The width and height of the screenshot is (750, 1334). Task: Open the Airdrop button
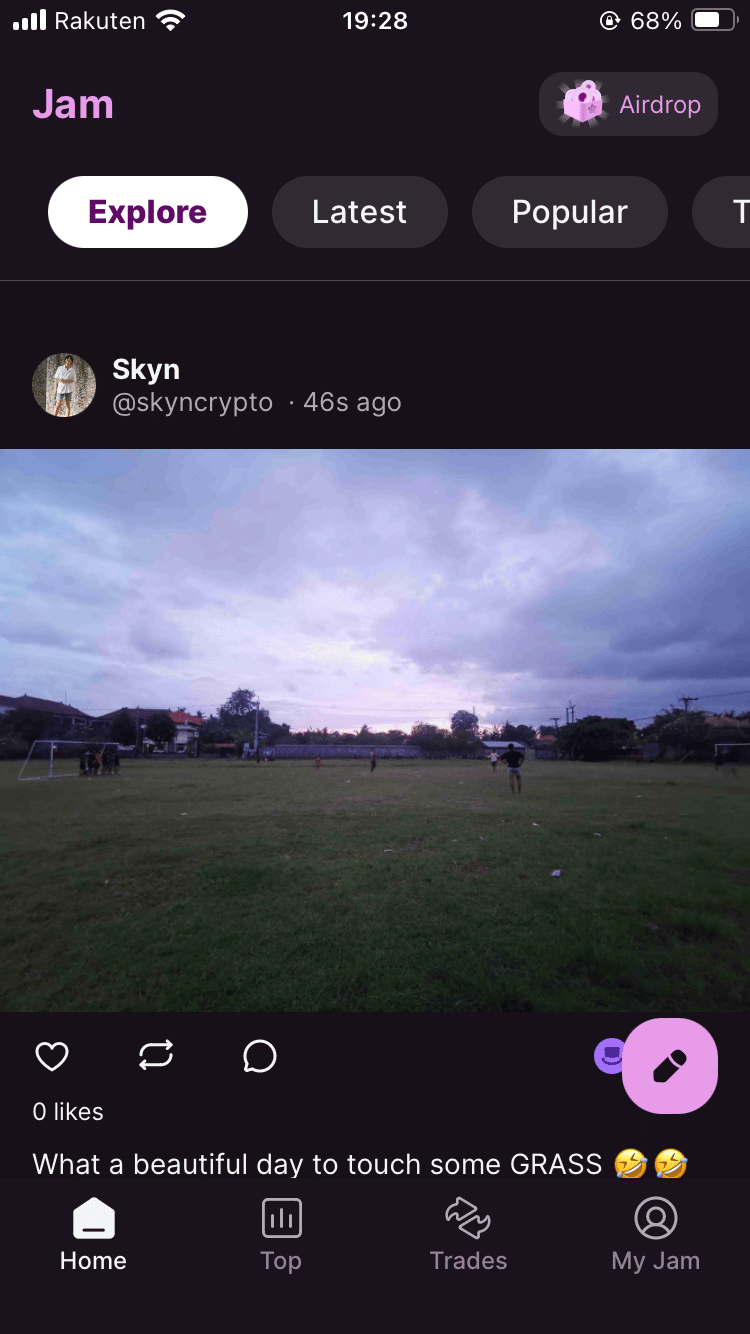coord(628,104)
